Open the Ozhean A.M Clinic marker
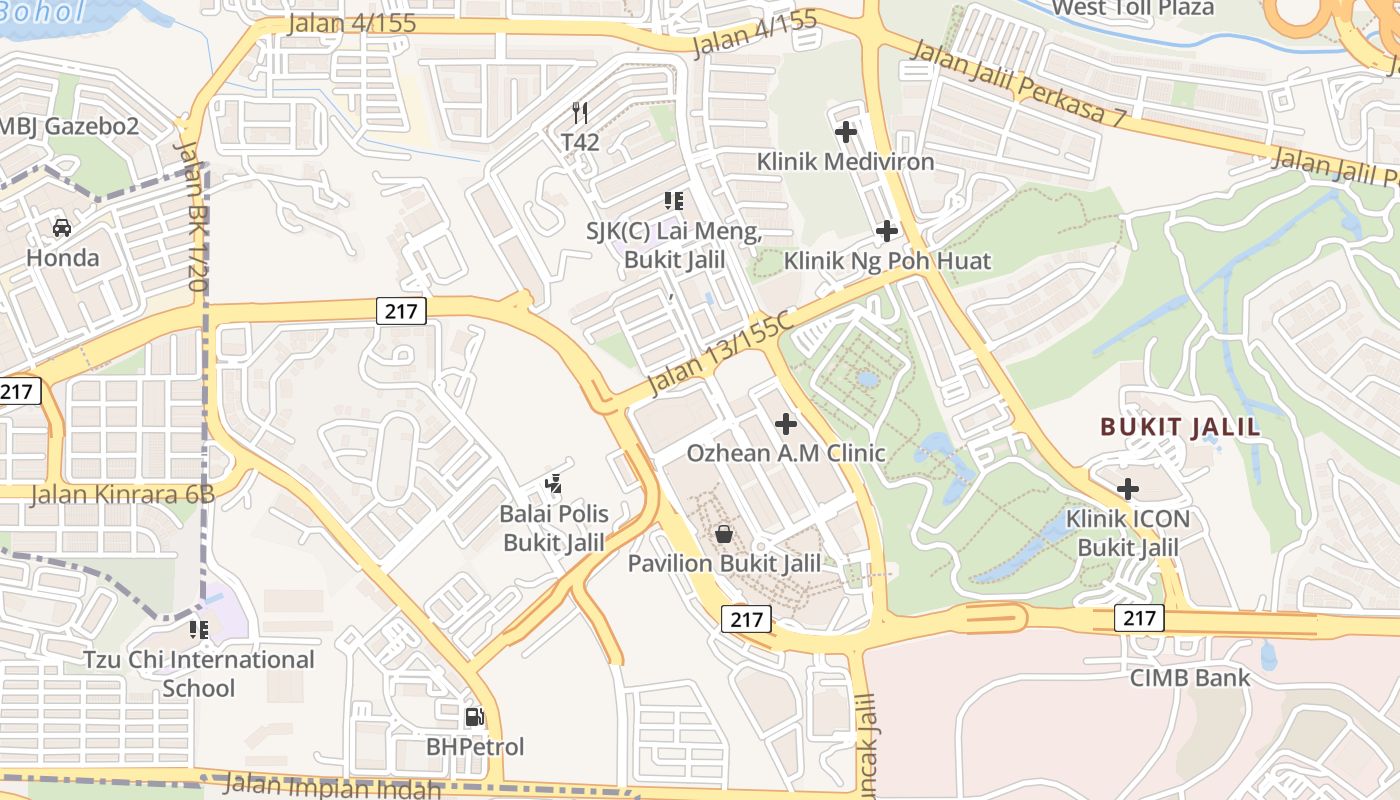The height and width of the screenshot is (800, 1400). click(x=786, y=424)
